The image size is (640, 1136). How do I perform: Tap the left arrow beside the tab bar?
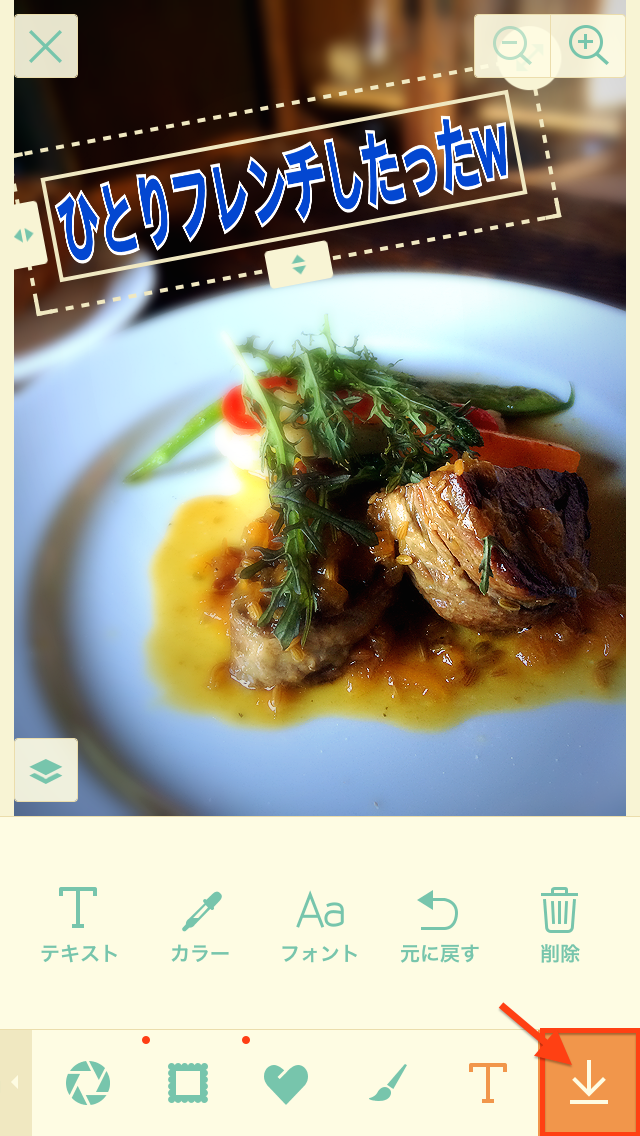(x=15, y=1082)
